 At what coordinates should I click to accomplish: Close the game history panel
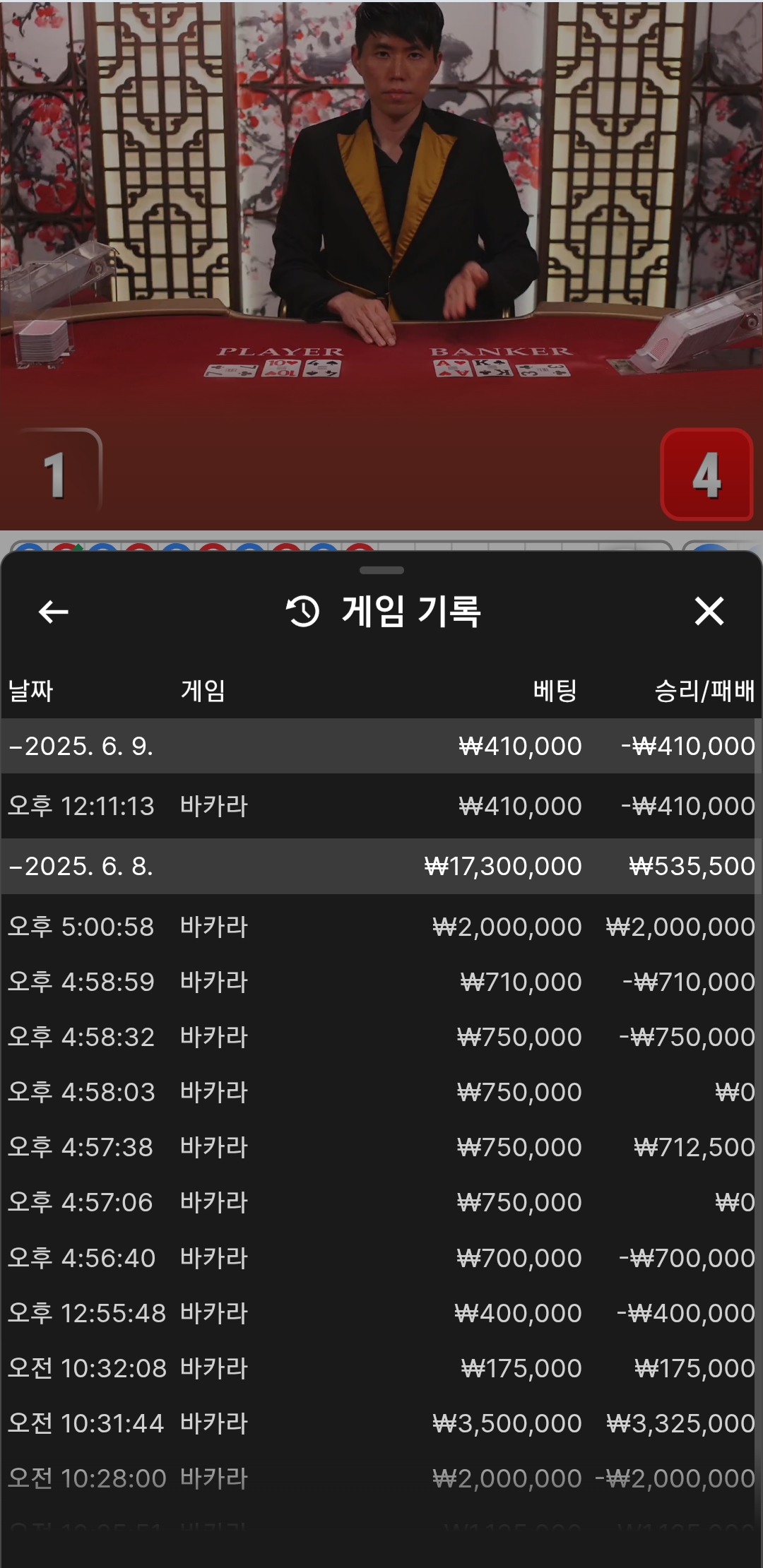[x=709, y=611]
